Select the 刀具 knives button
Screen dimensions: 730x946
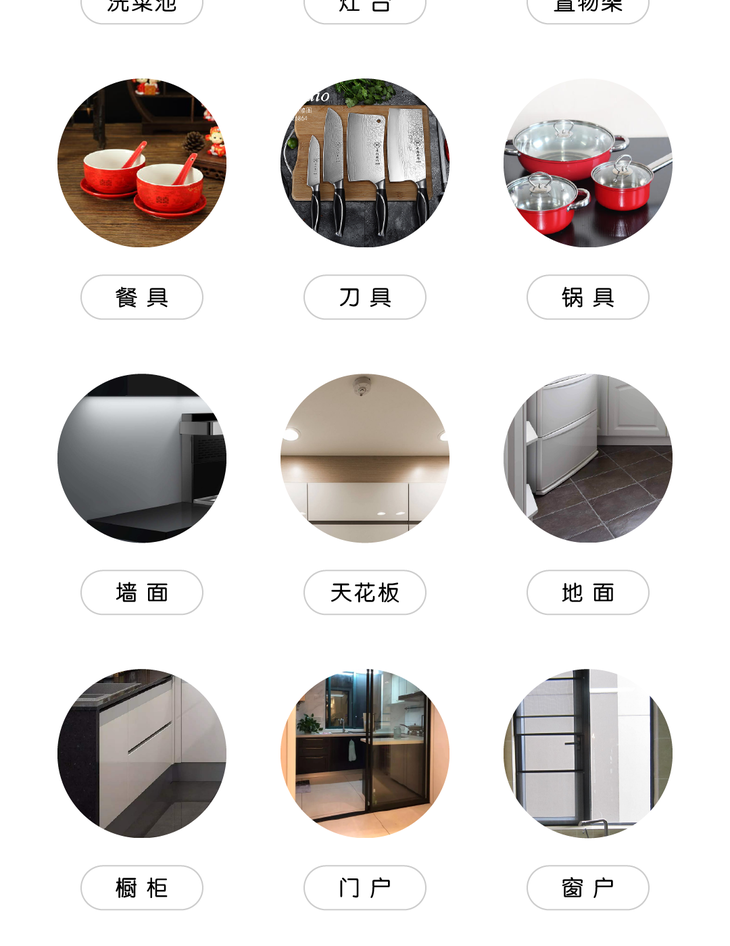[x=365, y=297]
